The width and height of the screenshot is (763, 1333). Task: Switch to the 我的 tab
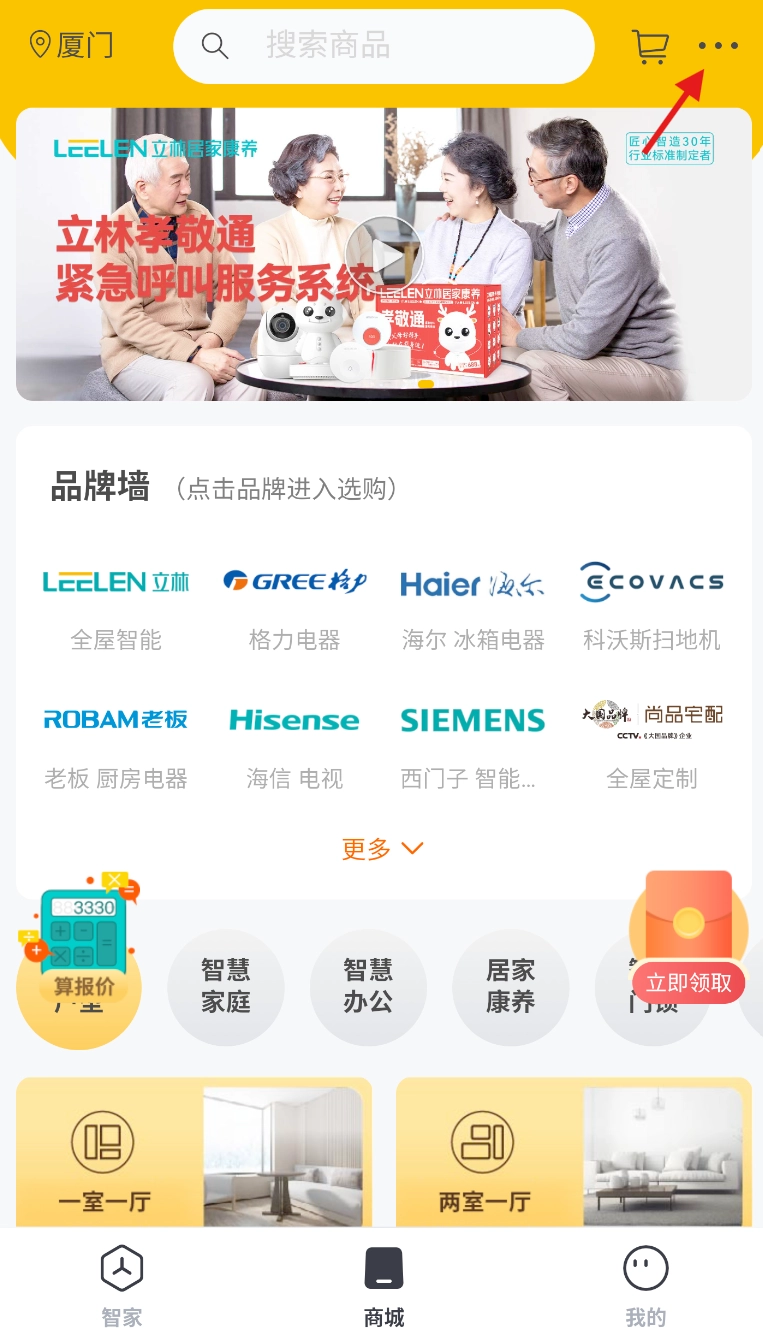click(x=645, y=1285)
